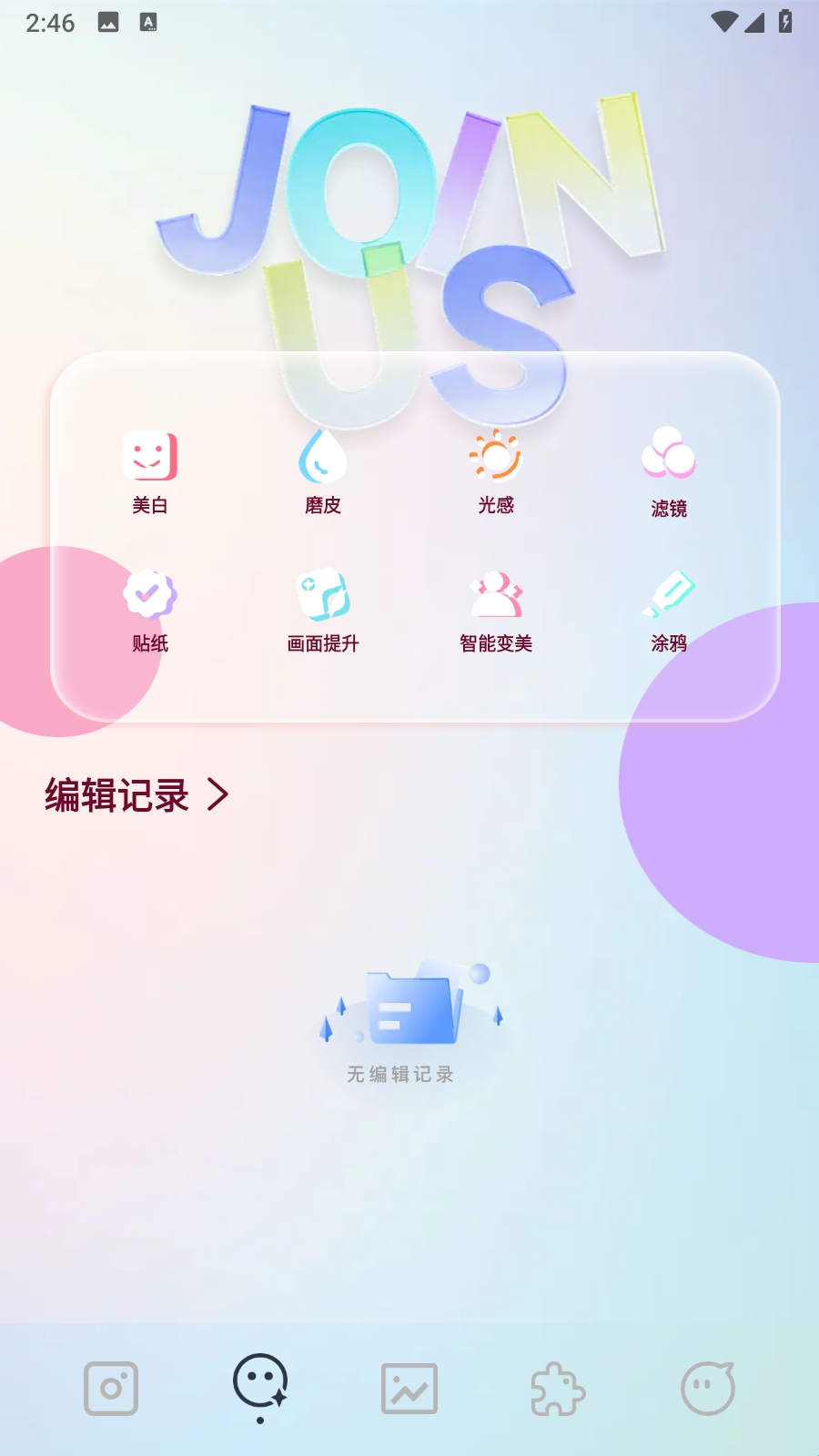Open the 光感 lighting tool
Viewport: 819px width, 1456px height.
(x=496, y=472)
